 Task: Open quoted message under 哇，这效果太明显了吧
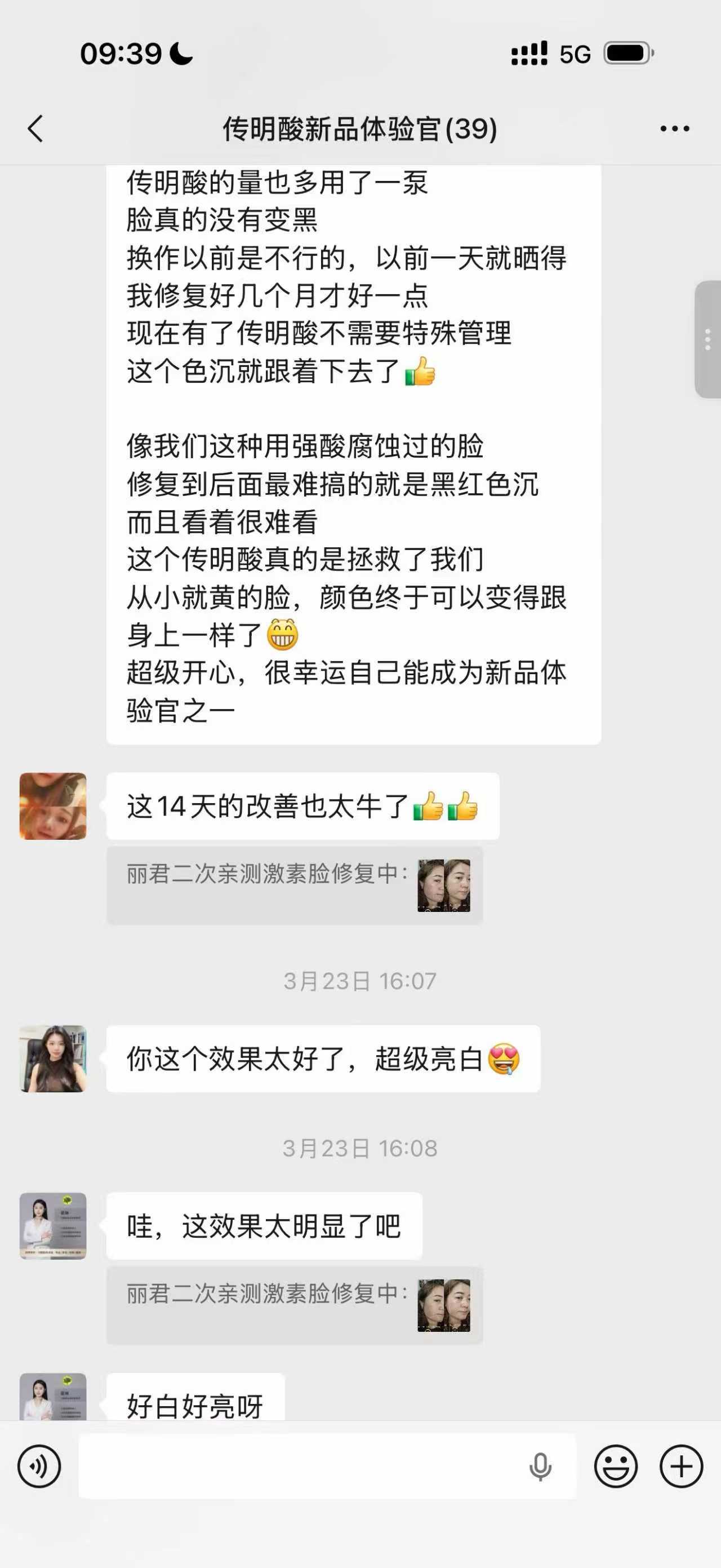pyautogui.click(x=295, y=1305)
